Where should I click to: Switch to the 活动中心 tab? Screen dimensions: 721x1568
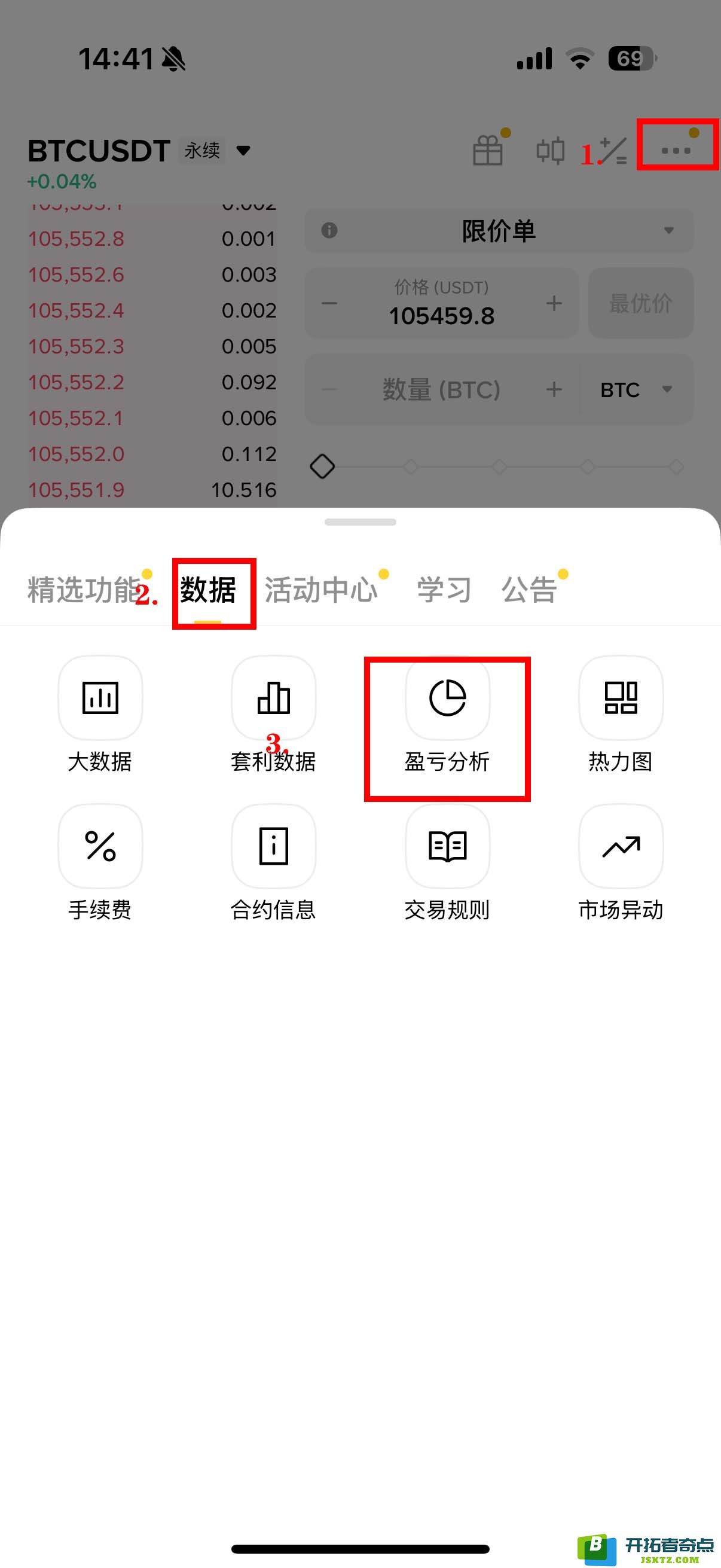click(x=320, y=590)
